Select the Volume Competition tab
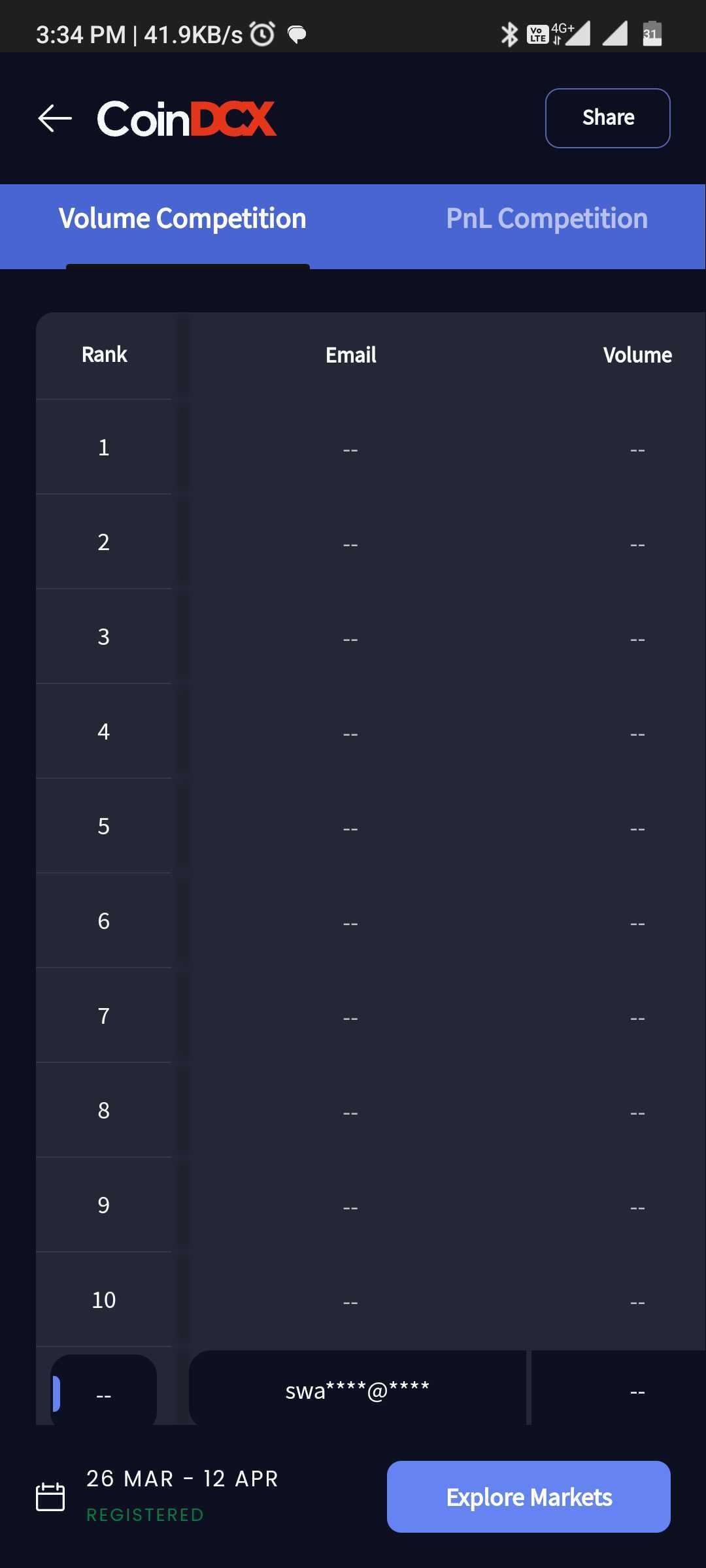The width and height of the screenshot is (706, 1568). click(x=182, y=219)
